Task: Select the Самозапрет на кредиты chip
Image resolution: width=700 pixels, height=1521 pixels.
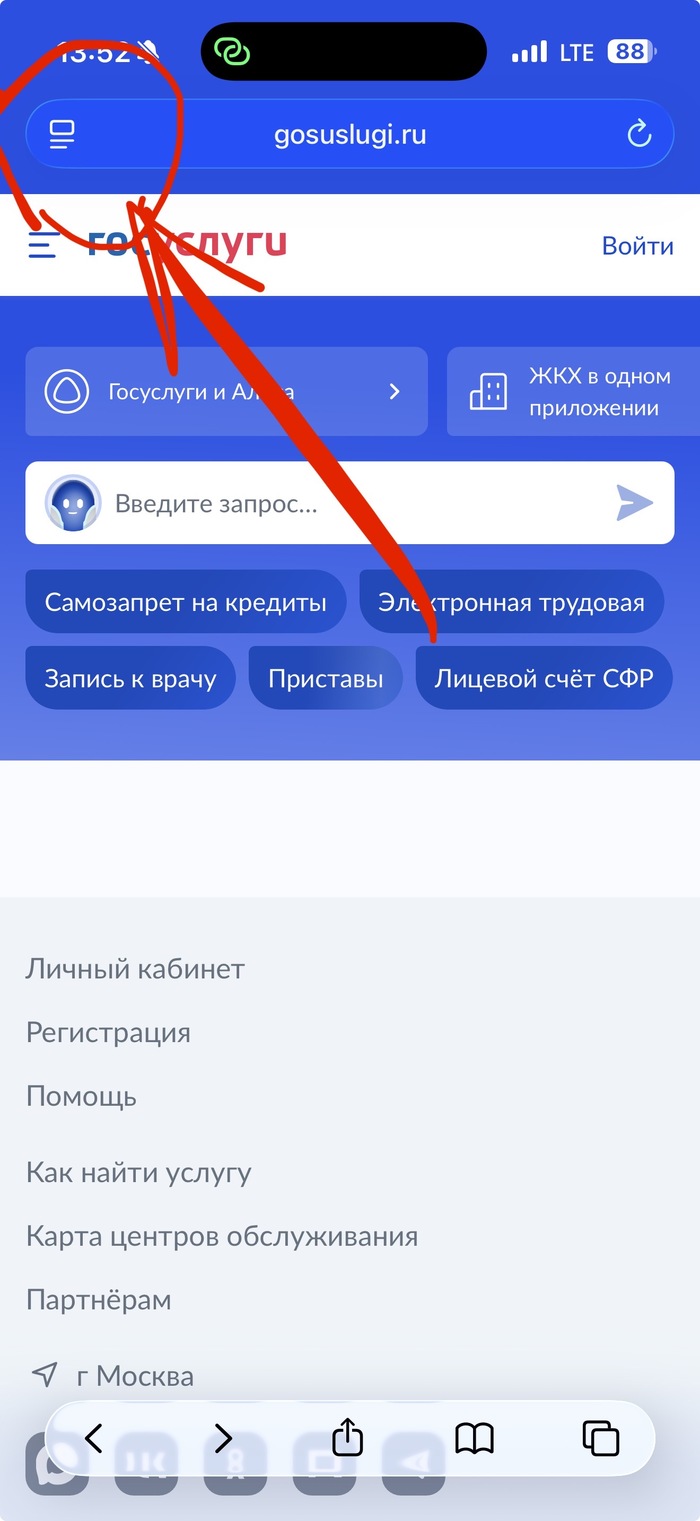Action: [x=185, y=602]
